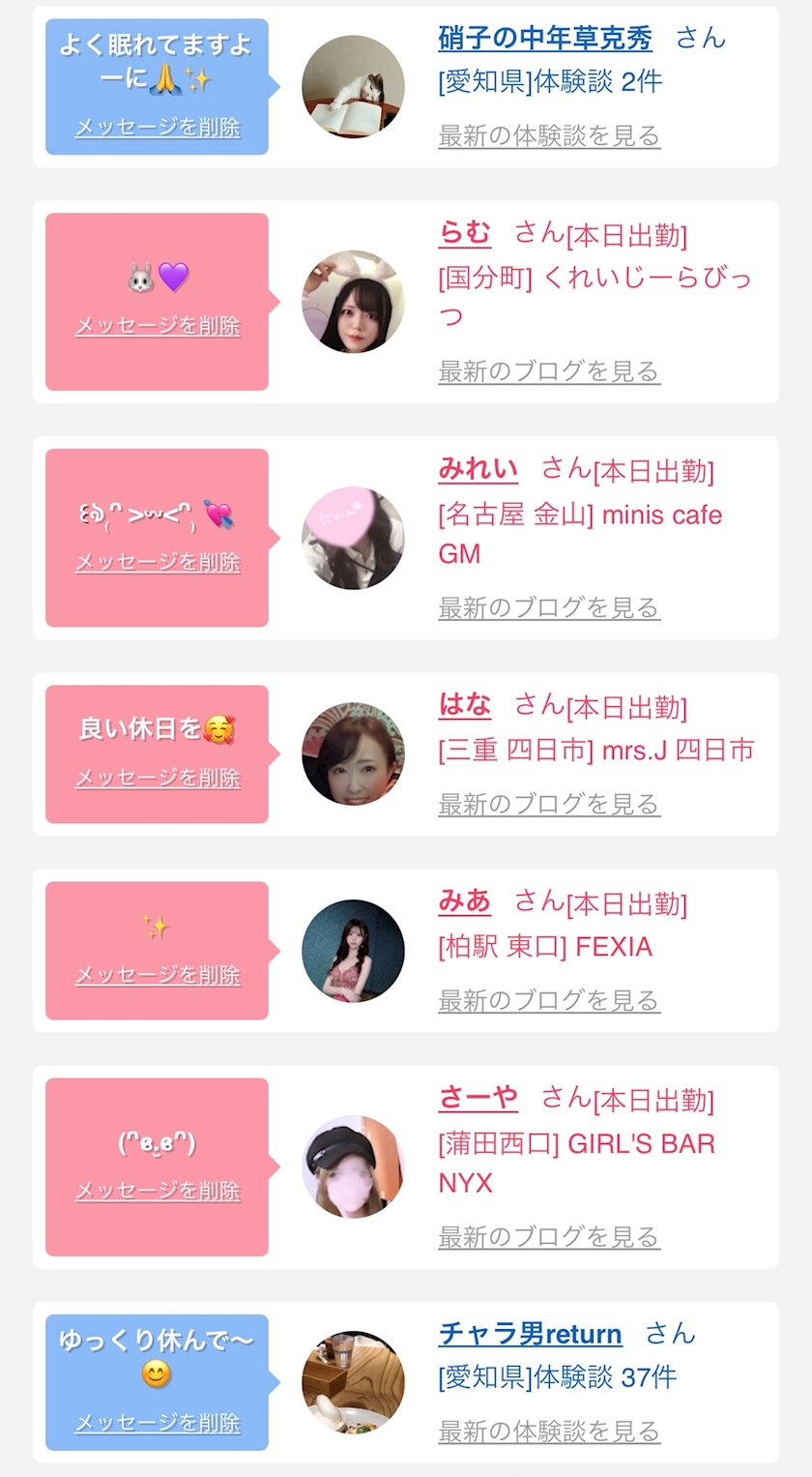View 硝子の中年草克秀's latest 体験談
This screenshot has width=812, height=1477.
(x=549, y=135)
